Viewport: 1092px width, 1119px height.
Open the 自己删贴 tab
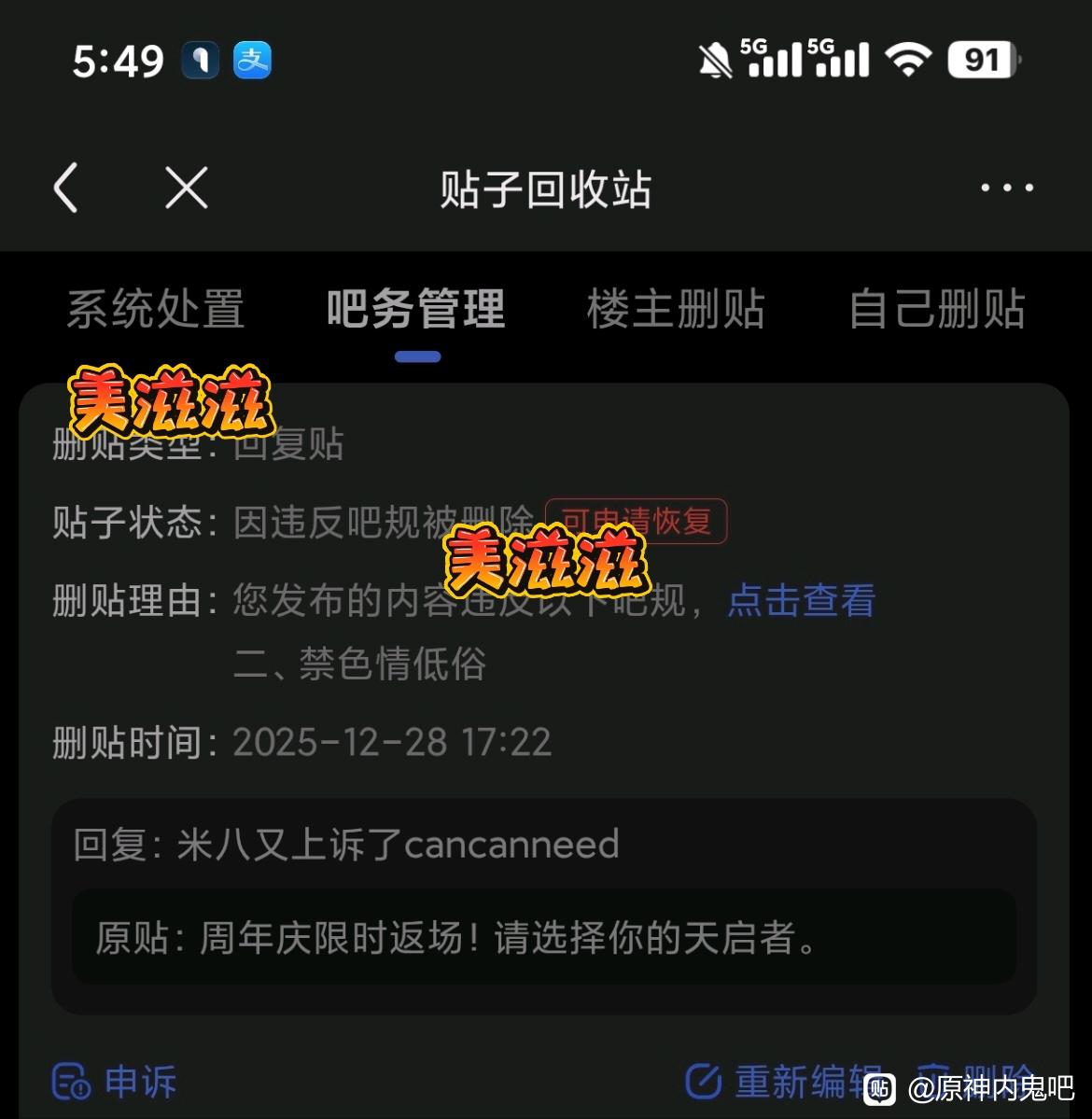pyautogui.click(x=937, y=309)
